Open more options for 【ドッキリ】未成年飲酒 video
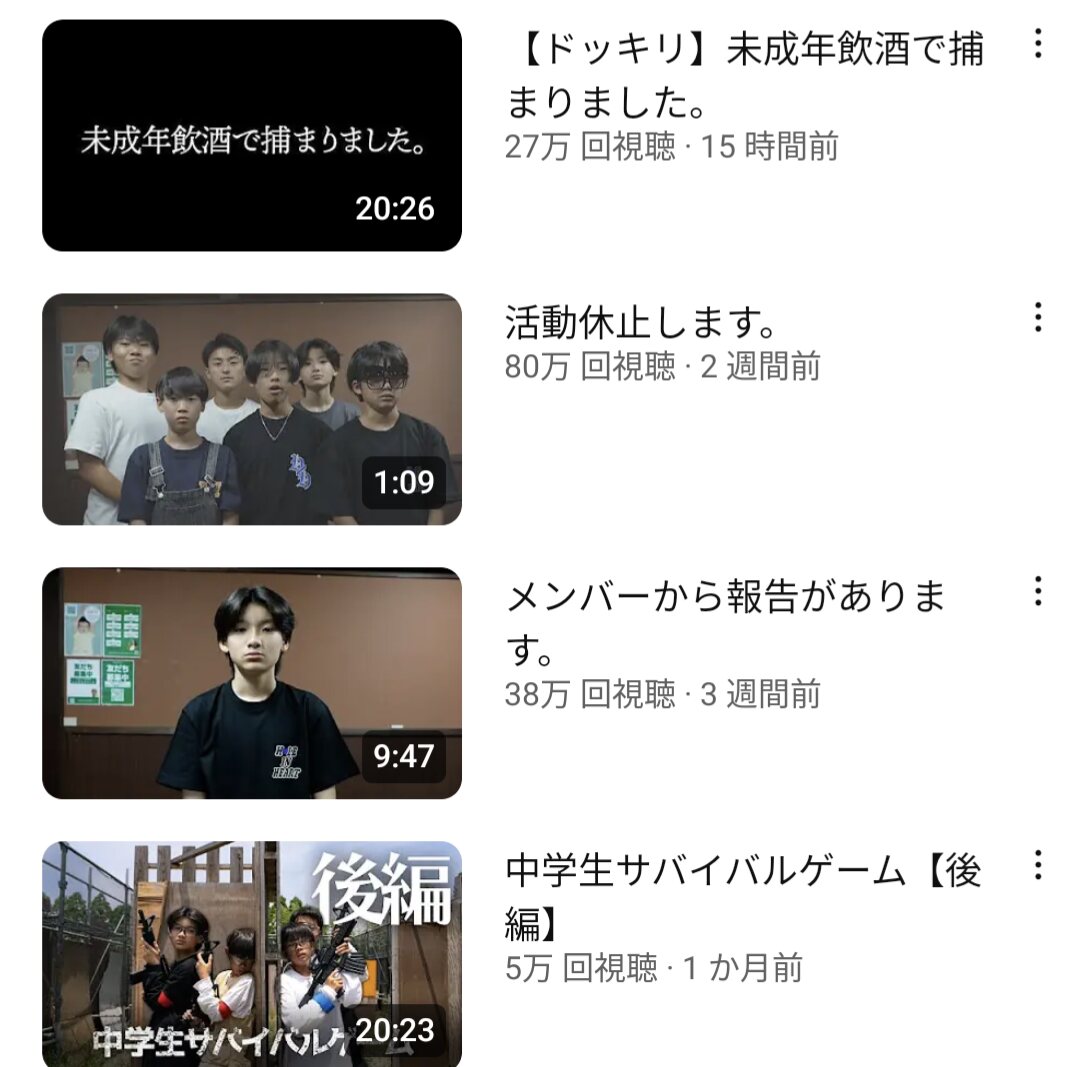 click(1038, 44)
